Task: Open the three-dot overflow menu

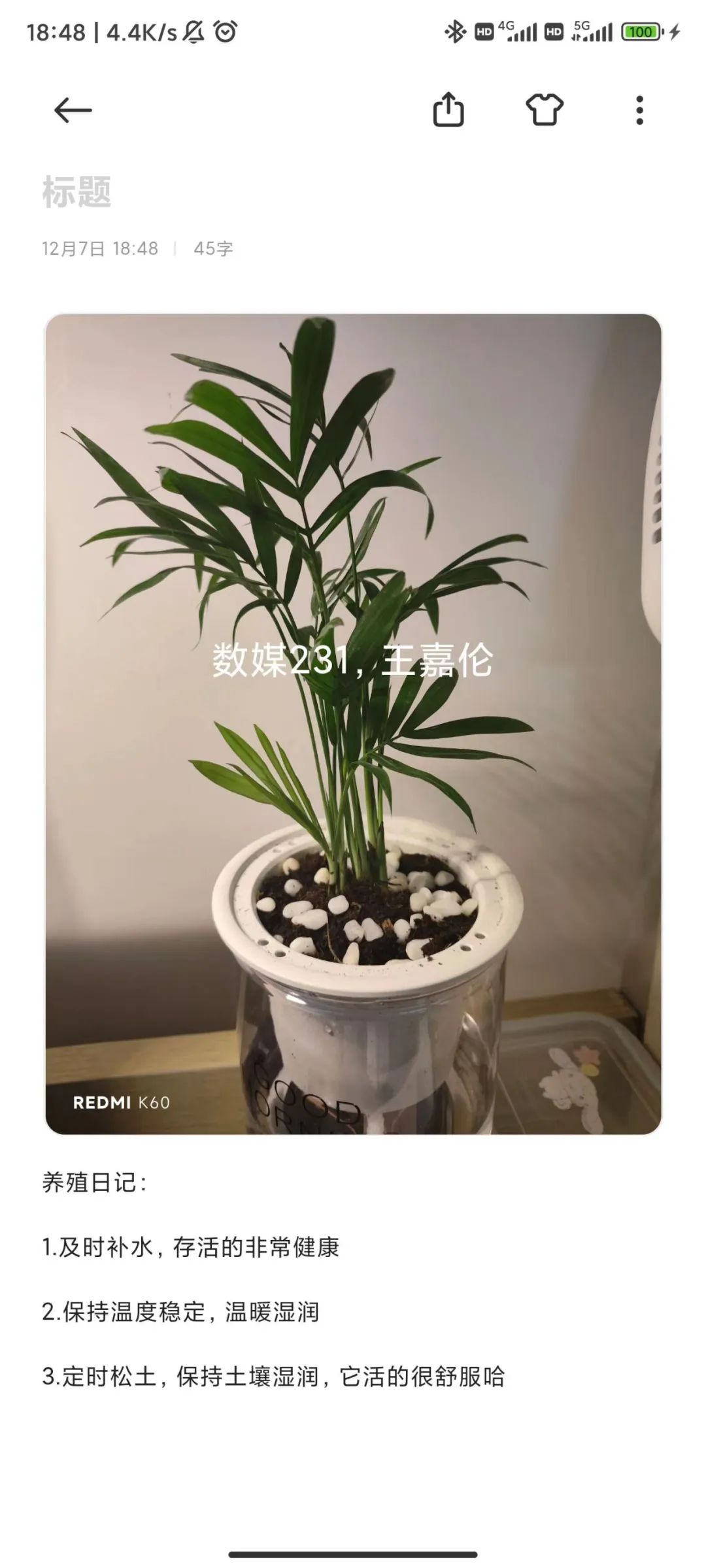Action: (x=639, y=110)
